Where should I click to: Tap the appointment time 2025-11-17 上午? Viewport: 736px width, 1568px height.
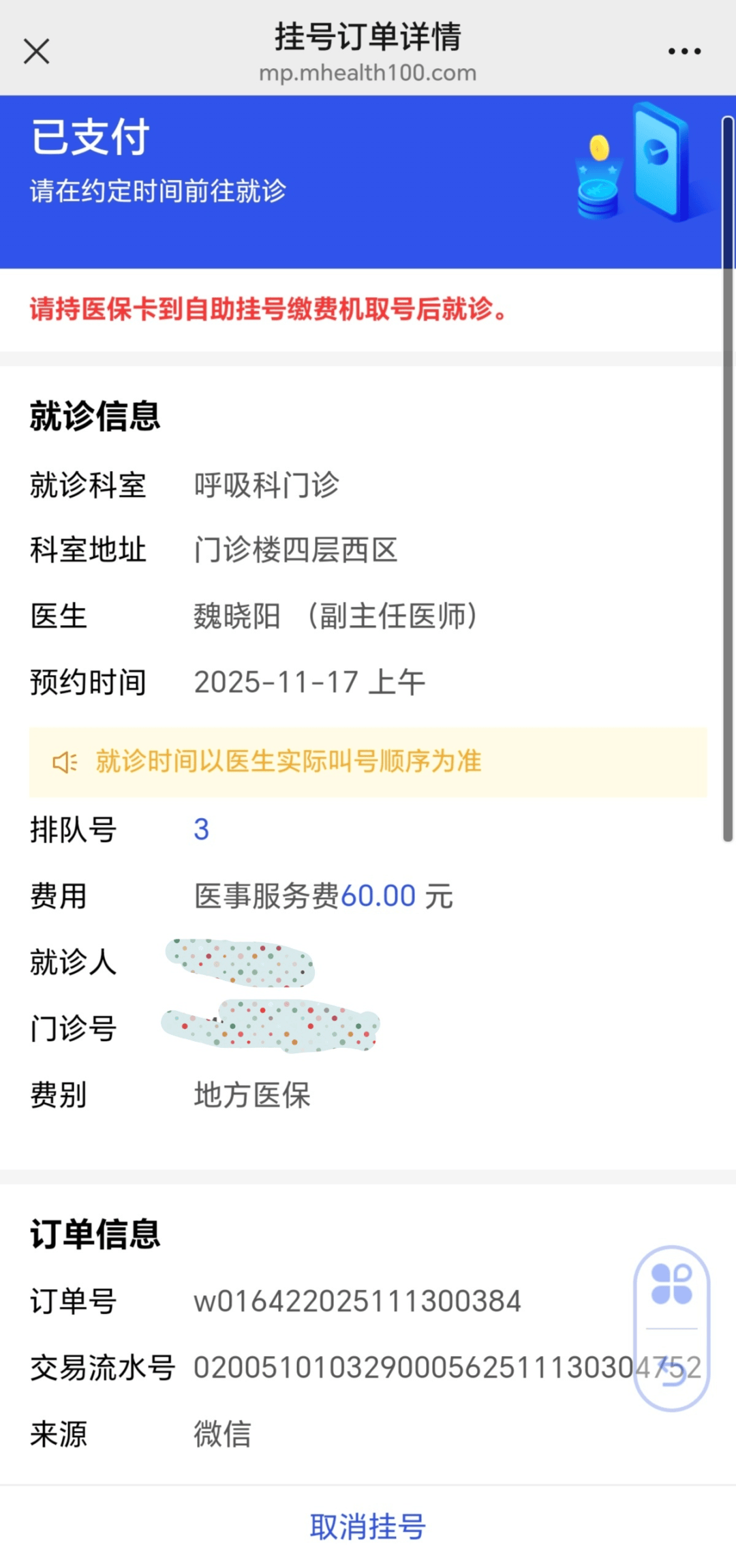click(308, 682)
